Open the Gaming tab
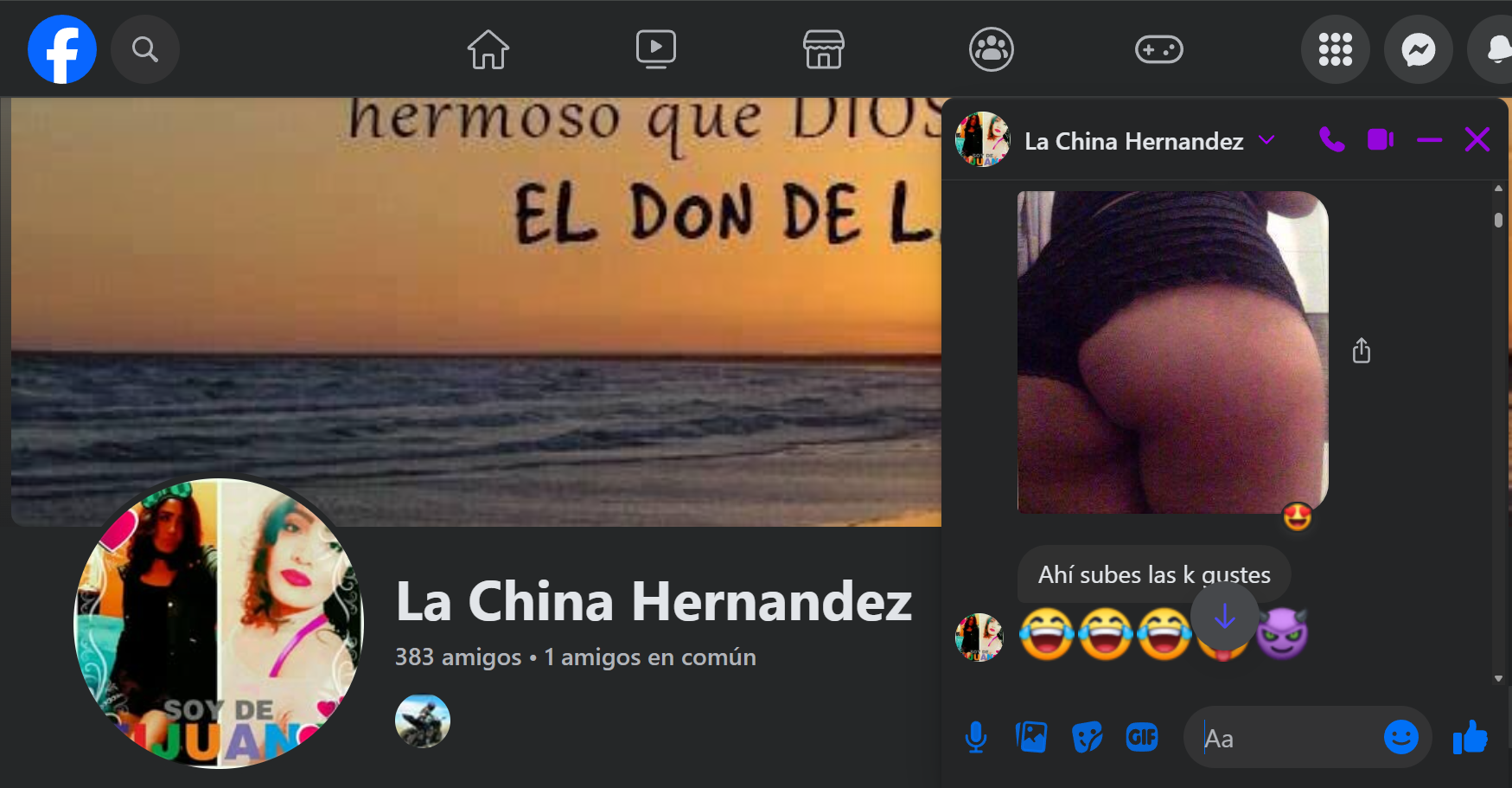 point(1159,49)
